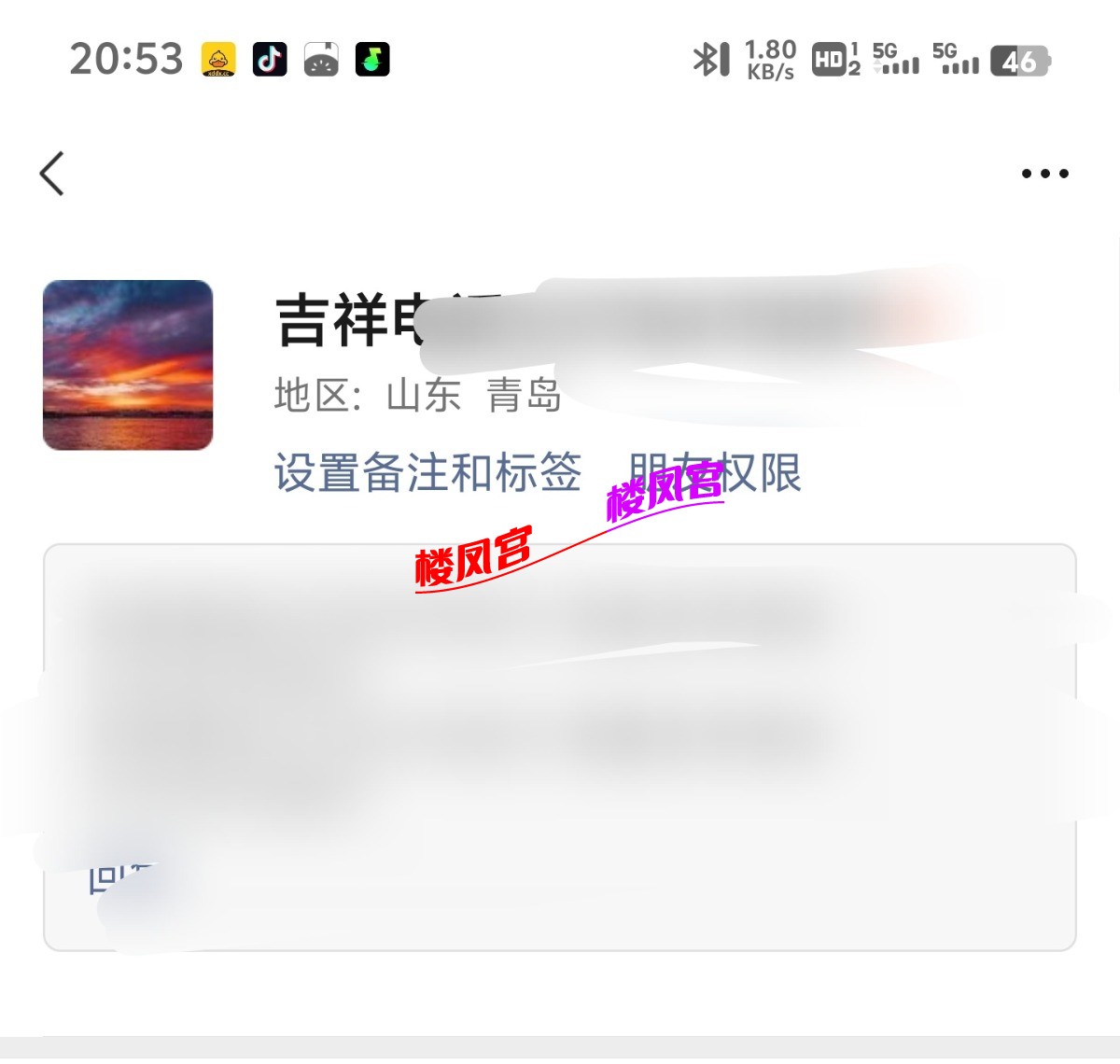Go back using the top-left arrow
Screen dimensions: 1120x1064
(x=52, y=174)
